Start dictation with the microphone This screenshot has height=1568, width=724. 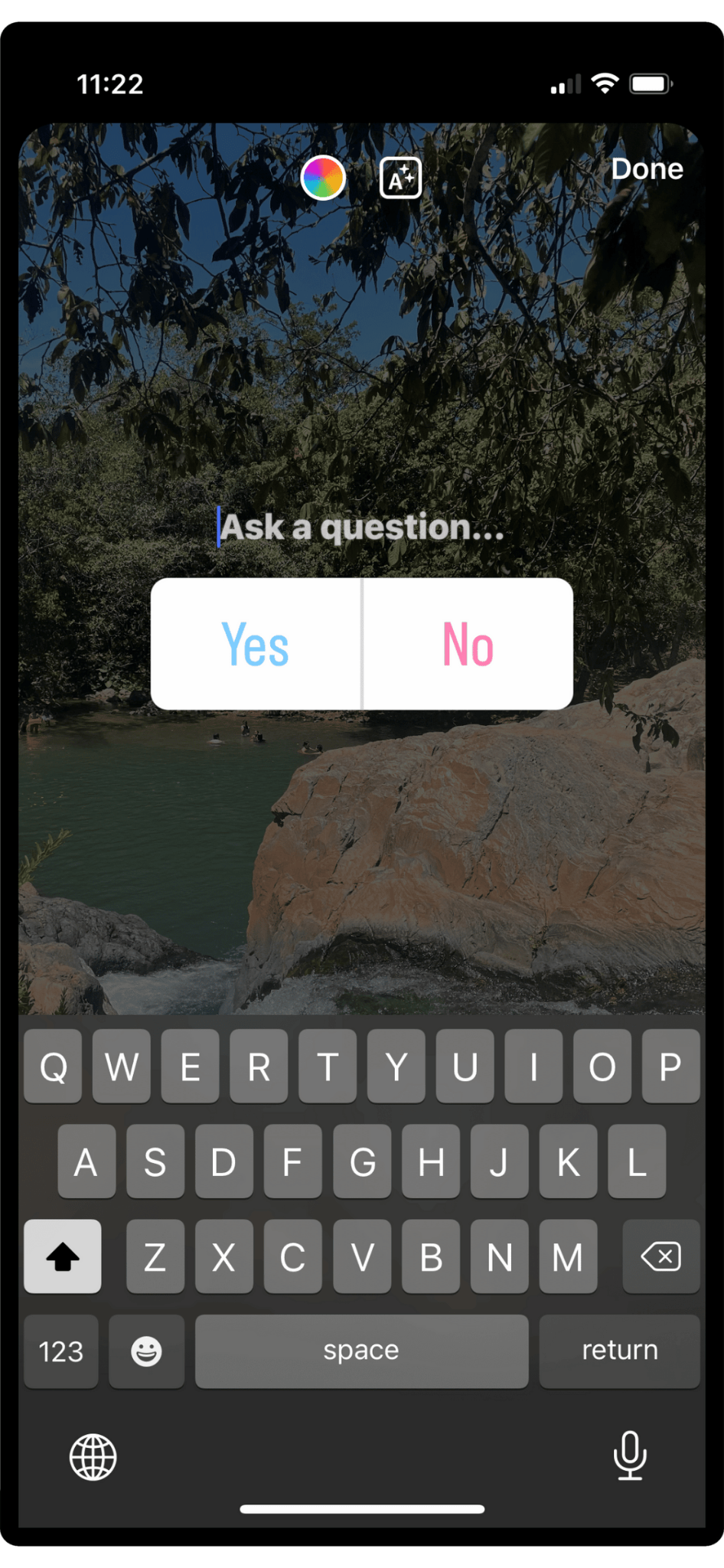(630, 1455)
